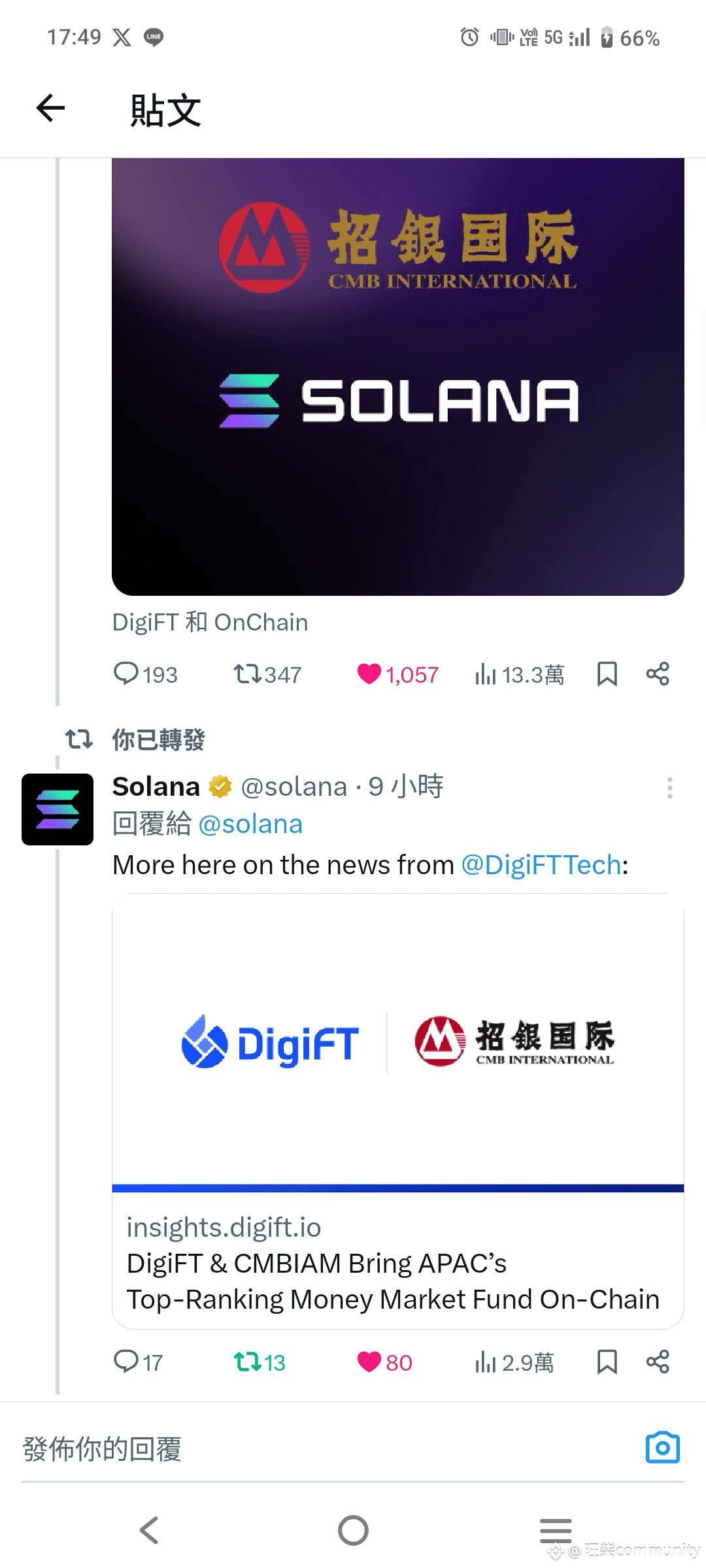The width and height of the screenshot is (706, 1568).
Task: Attach a photo with the camera icon
Action: 663,1448
